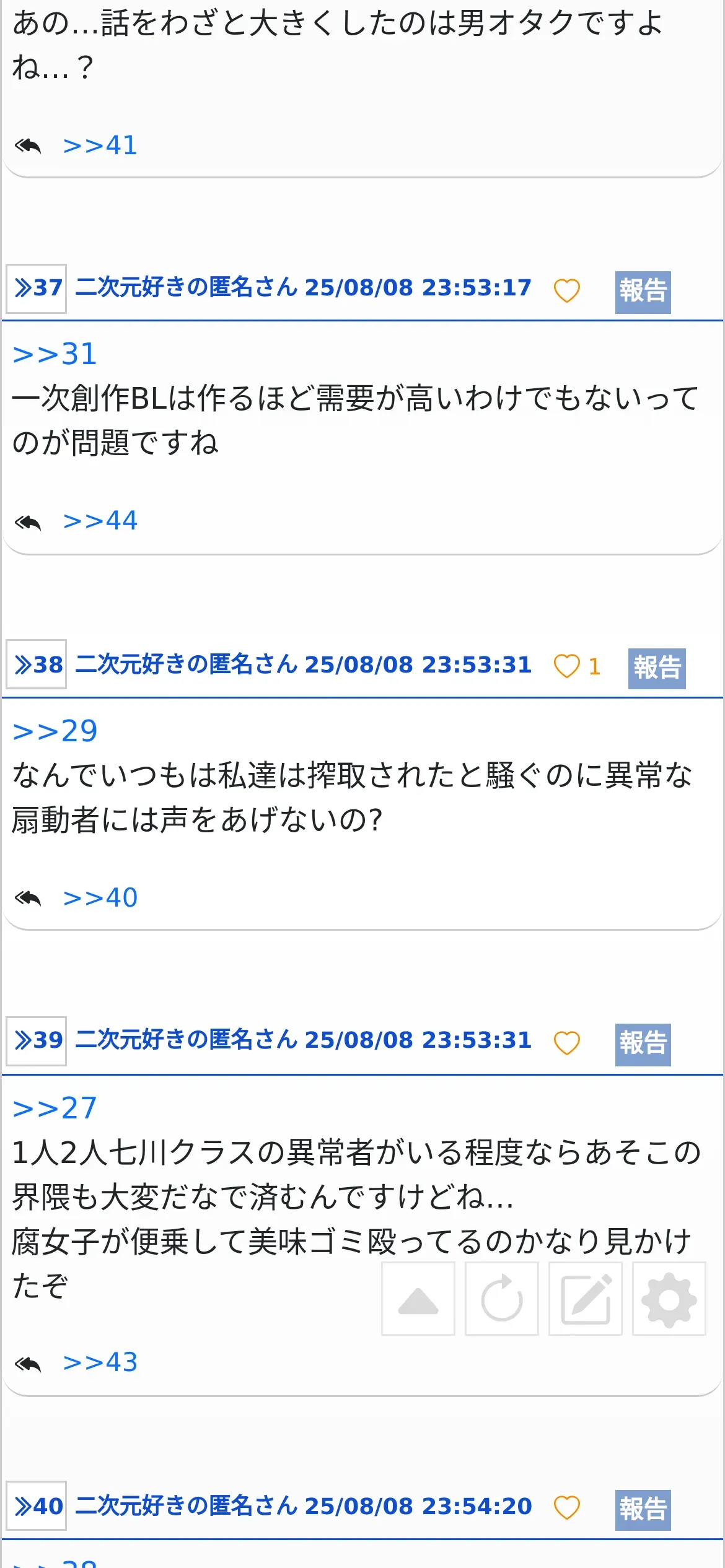The height and width of the screenshot is (1568, 725).
Task: Jump to quoted post >>27
Action: tap(55, 1108)
